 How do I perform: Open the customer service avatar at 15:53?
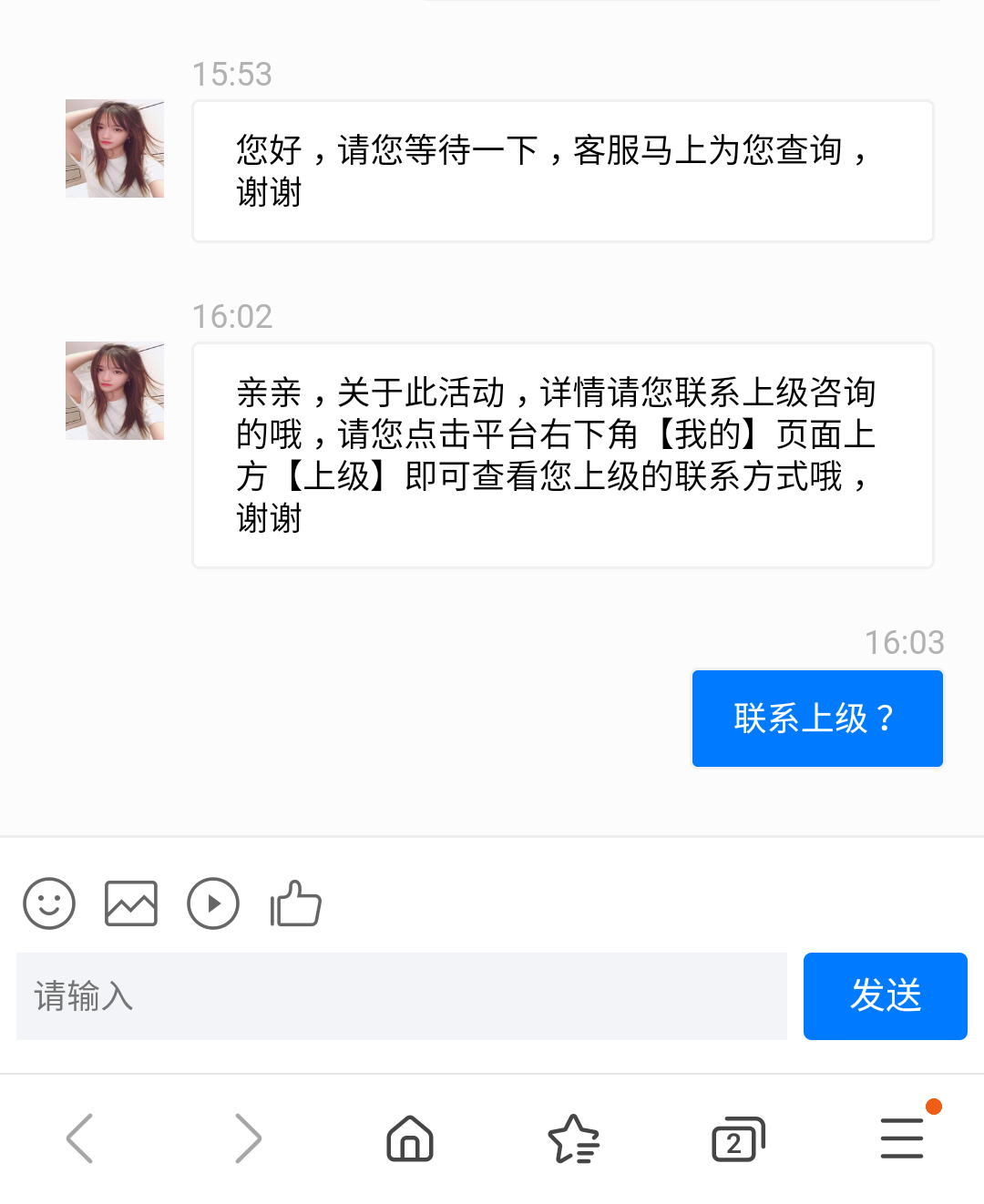click(114, 148)
